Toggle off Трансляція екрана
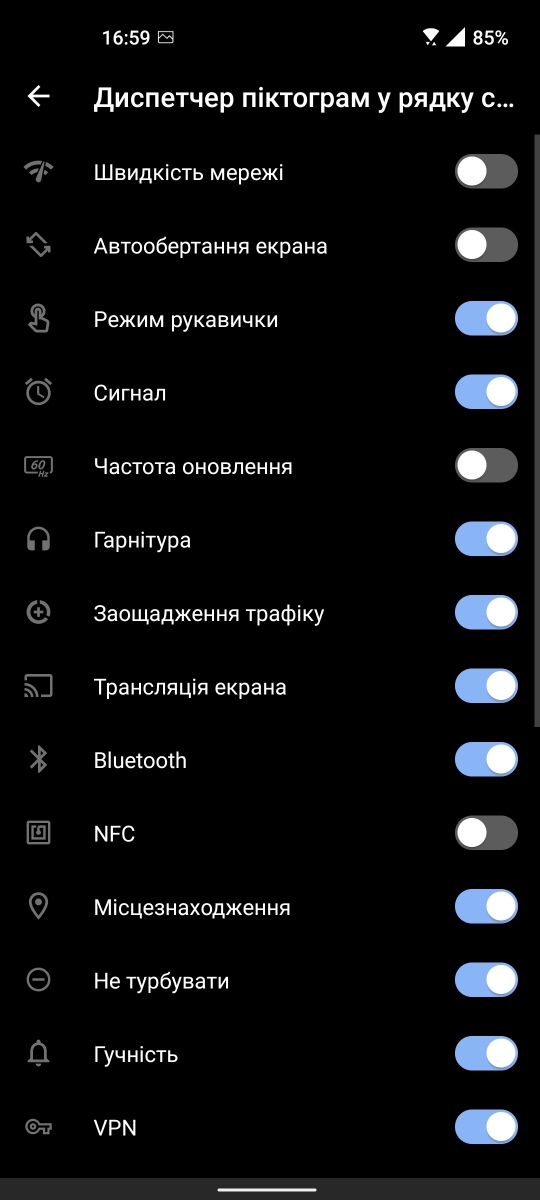540x1200 pixels. (x=487, y=686)
